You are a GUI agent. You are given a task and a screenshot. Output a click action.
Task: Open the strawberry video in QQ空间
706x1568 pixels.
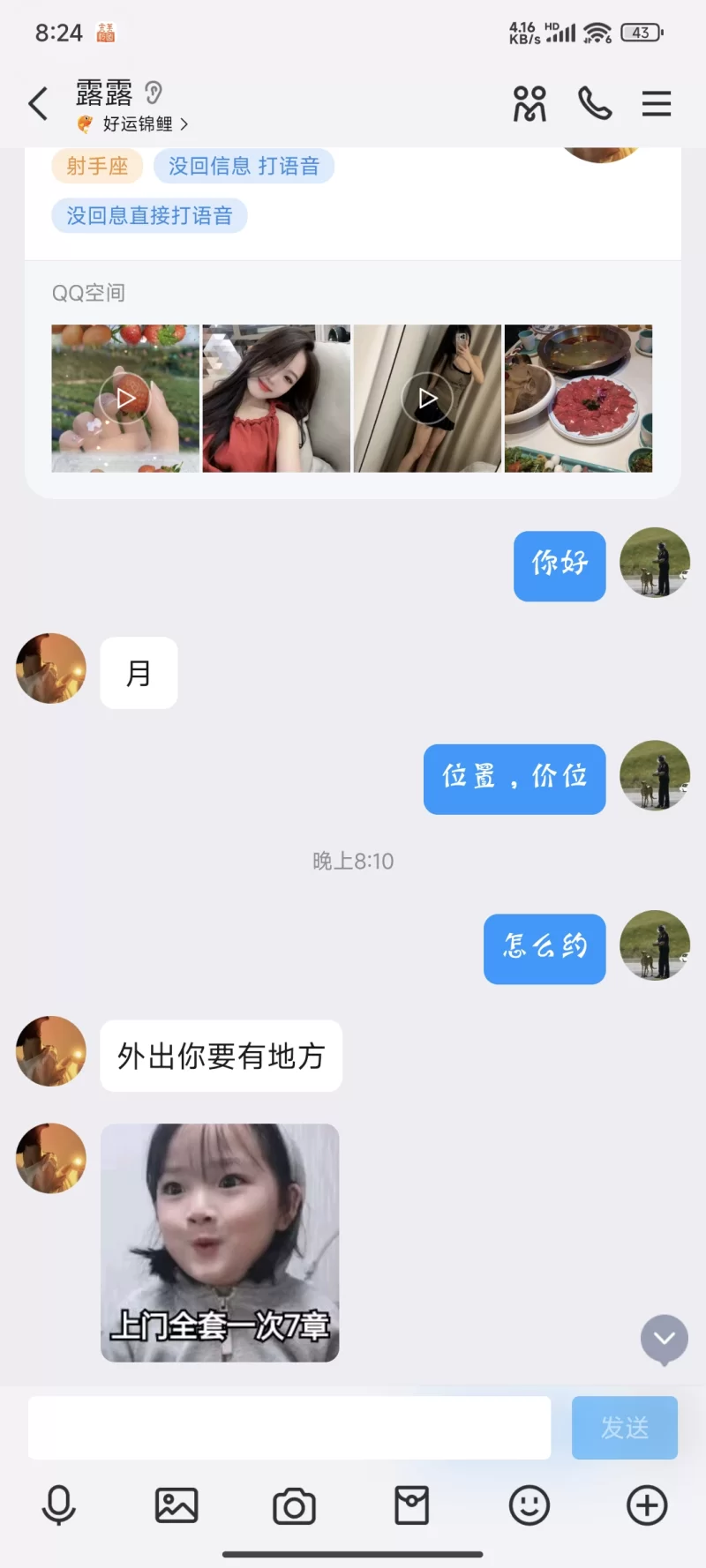[125, 399]
